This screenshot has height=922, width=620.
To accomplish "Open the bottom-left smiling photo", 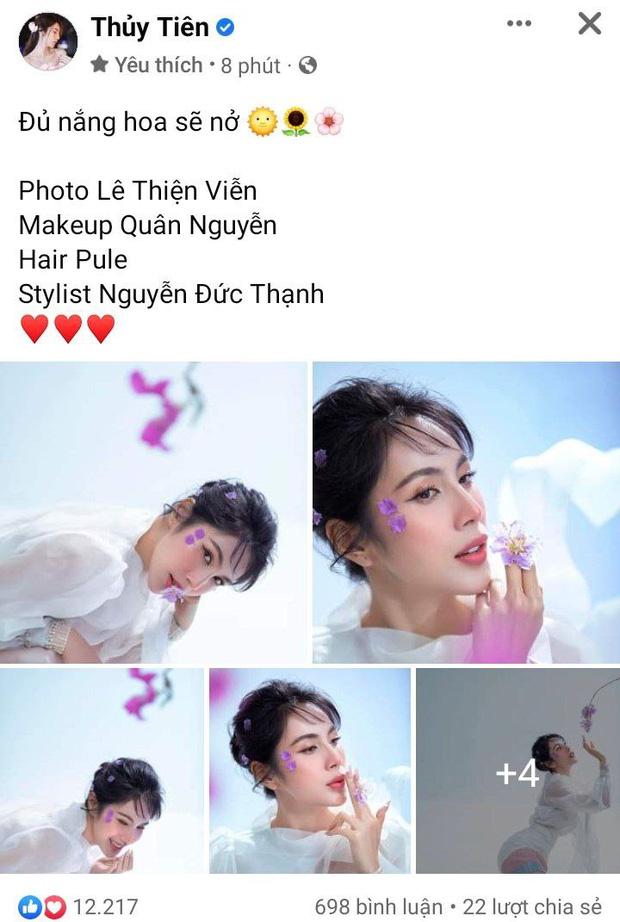I will (x=102, y=770).
